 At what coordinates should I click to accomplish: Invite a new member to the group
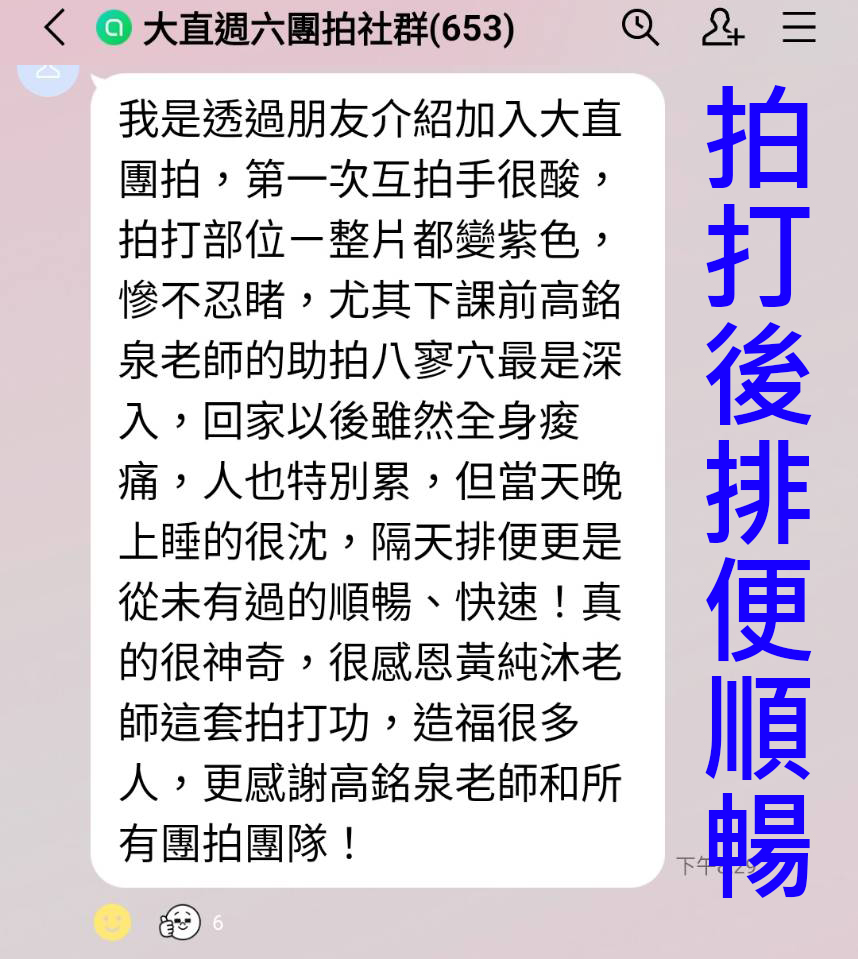[721, 28]
